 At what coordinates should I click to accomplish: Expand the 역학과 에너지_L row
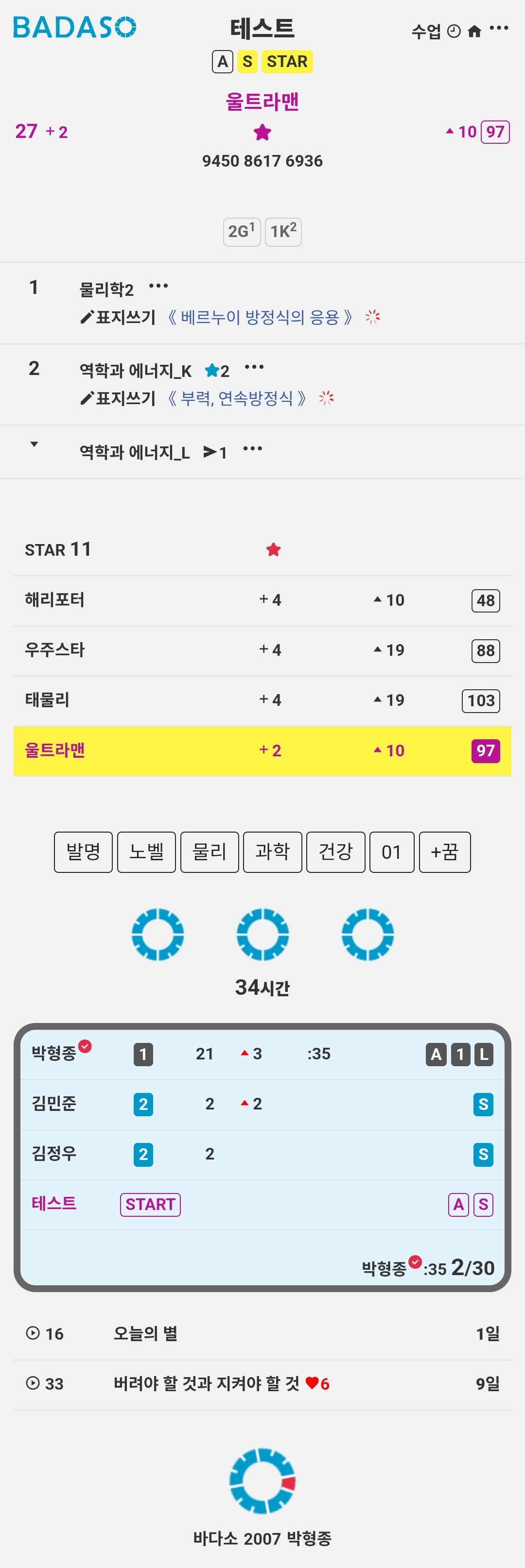[34, 444]
